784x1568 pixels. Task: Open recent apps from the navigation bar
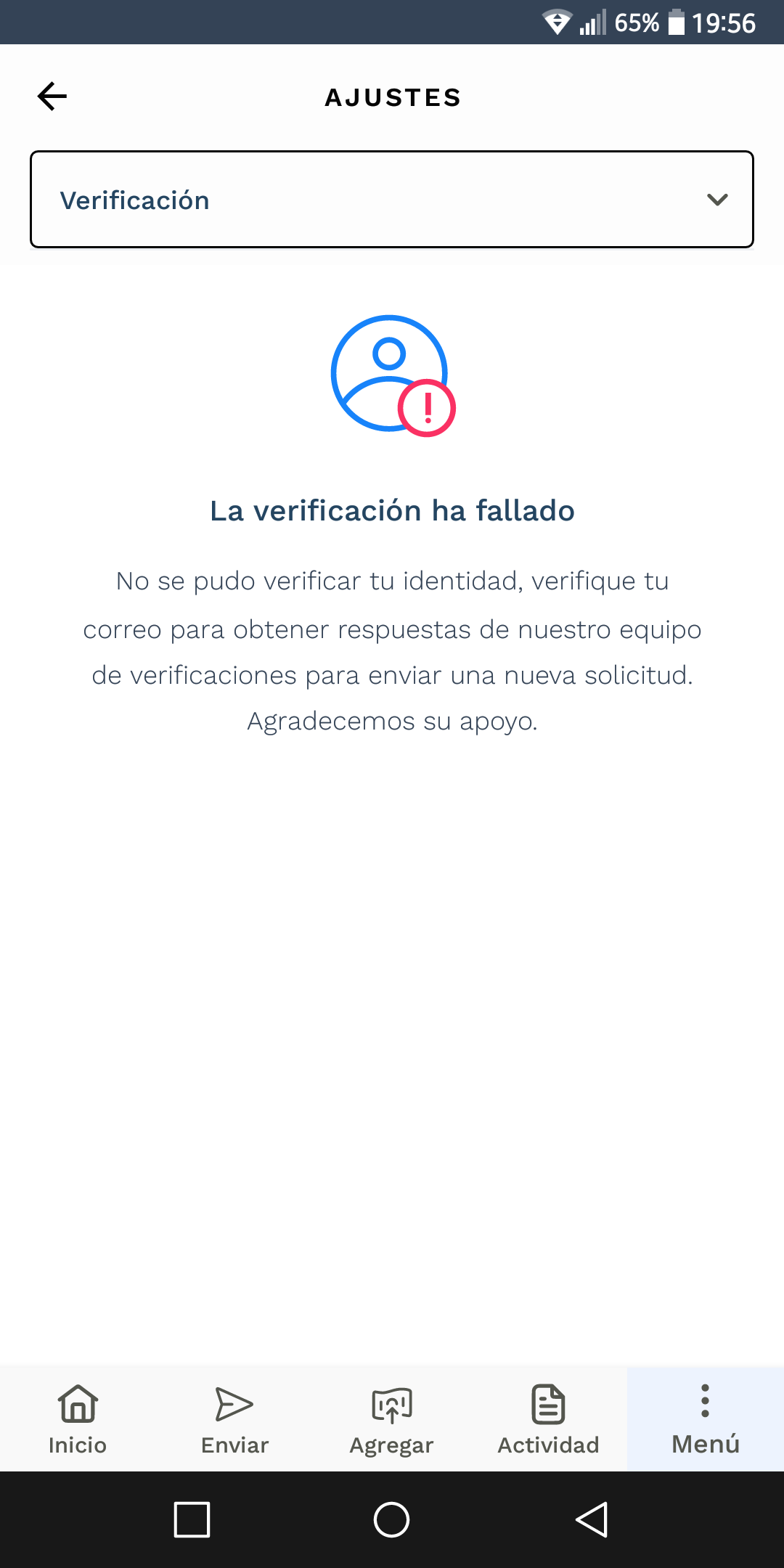(x=192, y=1519)
